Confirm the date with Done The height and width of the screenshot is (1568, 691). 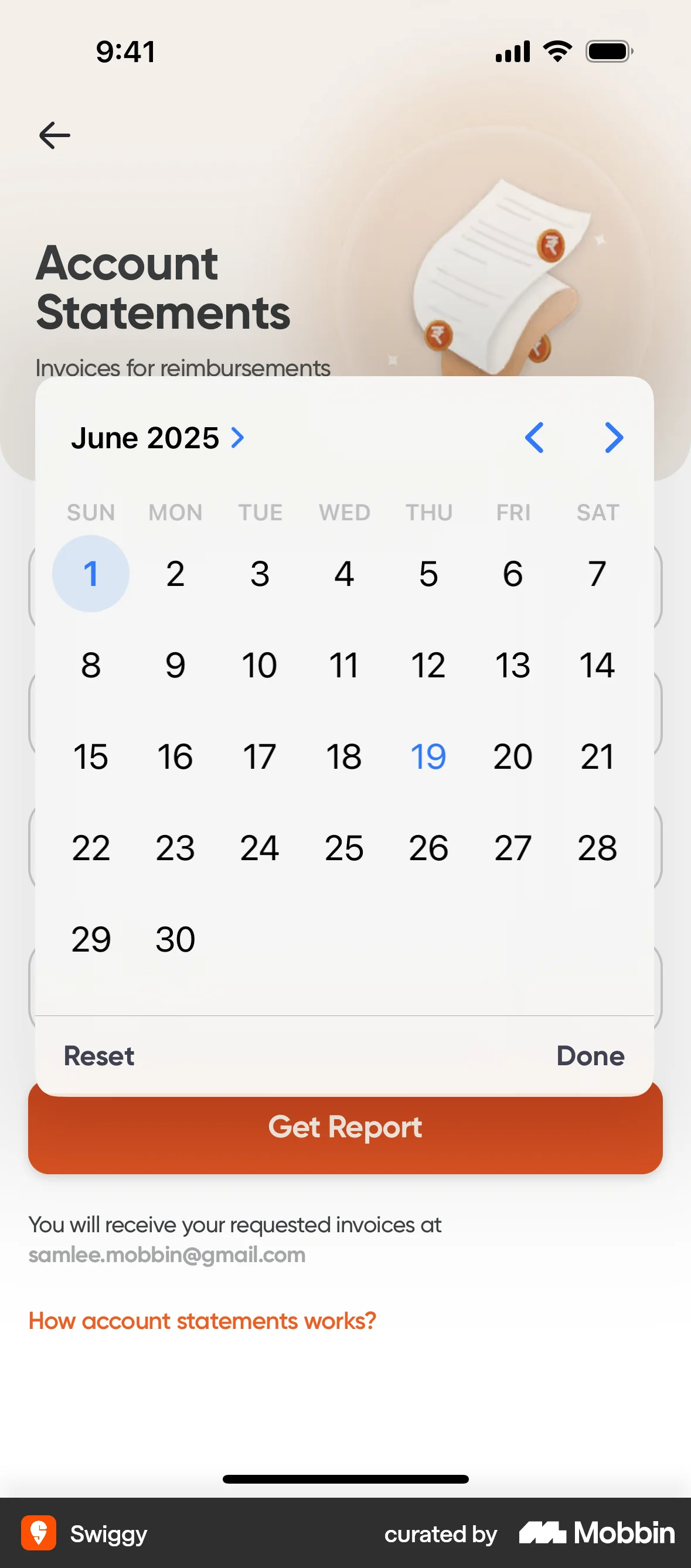click(590, 1056)
